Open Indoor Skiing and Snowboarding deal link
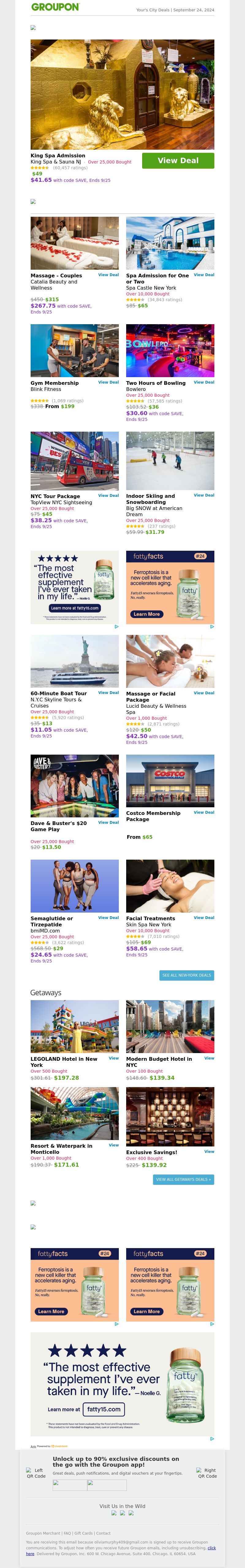Image resolution: width=245 pixels, height=1568 pixels. click(151, 498)
